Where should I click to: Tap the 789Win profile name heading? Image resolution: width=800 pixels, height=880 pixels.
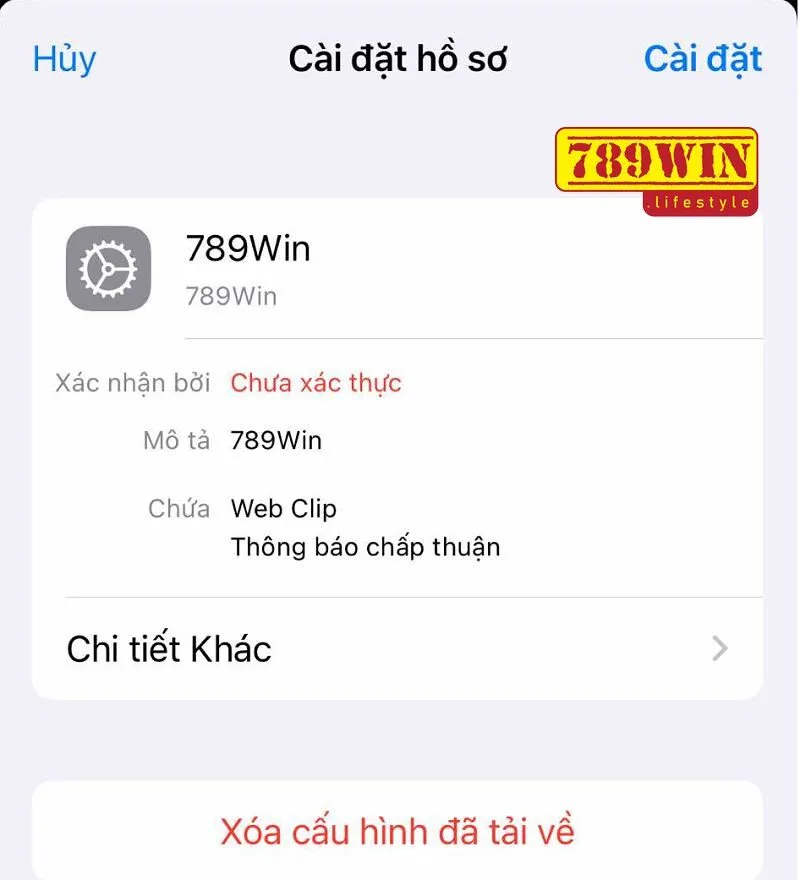(248, 249)
